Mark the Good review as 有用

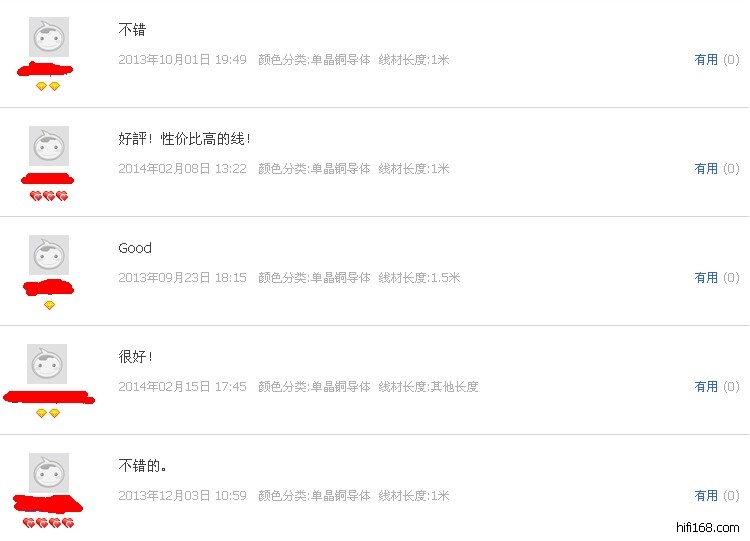point(706,278)
